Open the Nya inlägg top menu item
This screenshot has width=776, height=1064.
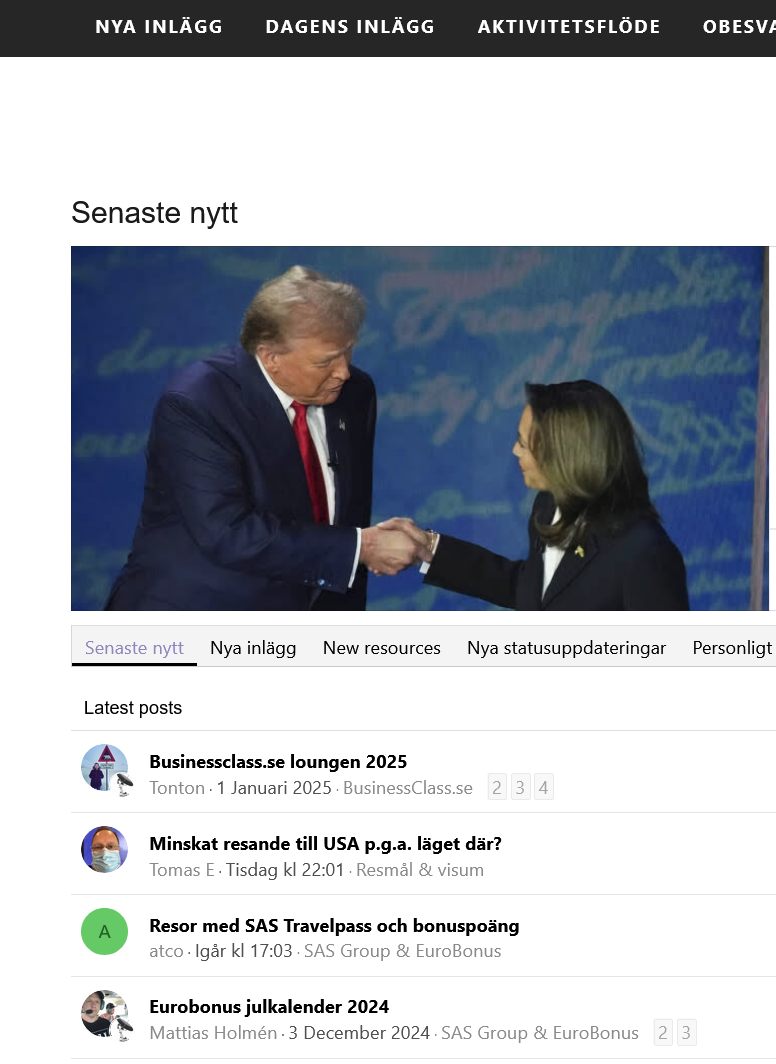[159, 27]
